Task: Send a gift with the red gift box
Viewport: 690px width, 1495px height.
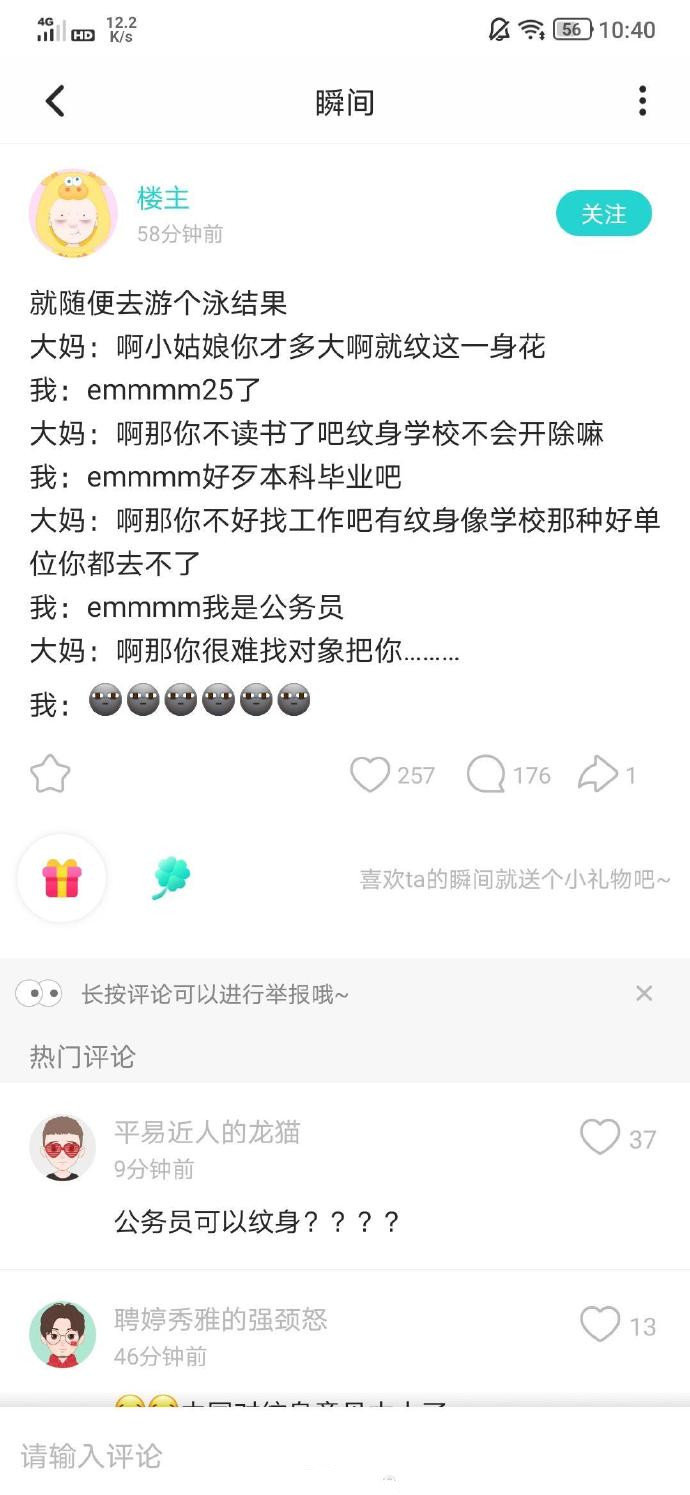Action: (62, 878)
